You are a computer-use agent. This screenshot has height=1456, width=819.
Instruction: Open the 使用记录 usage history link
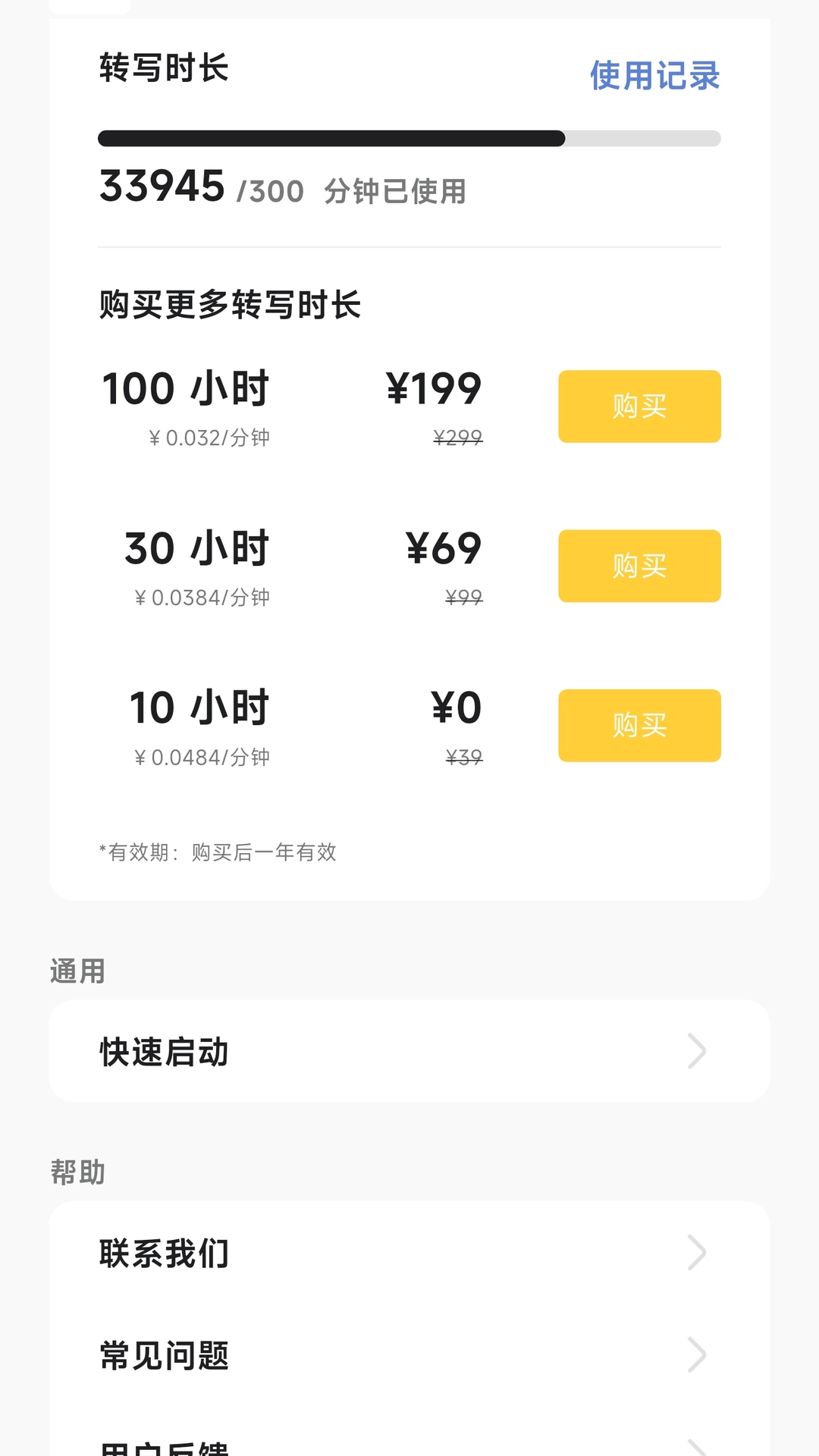pos(654,76)
